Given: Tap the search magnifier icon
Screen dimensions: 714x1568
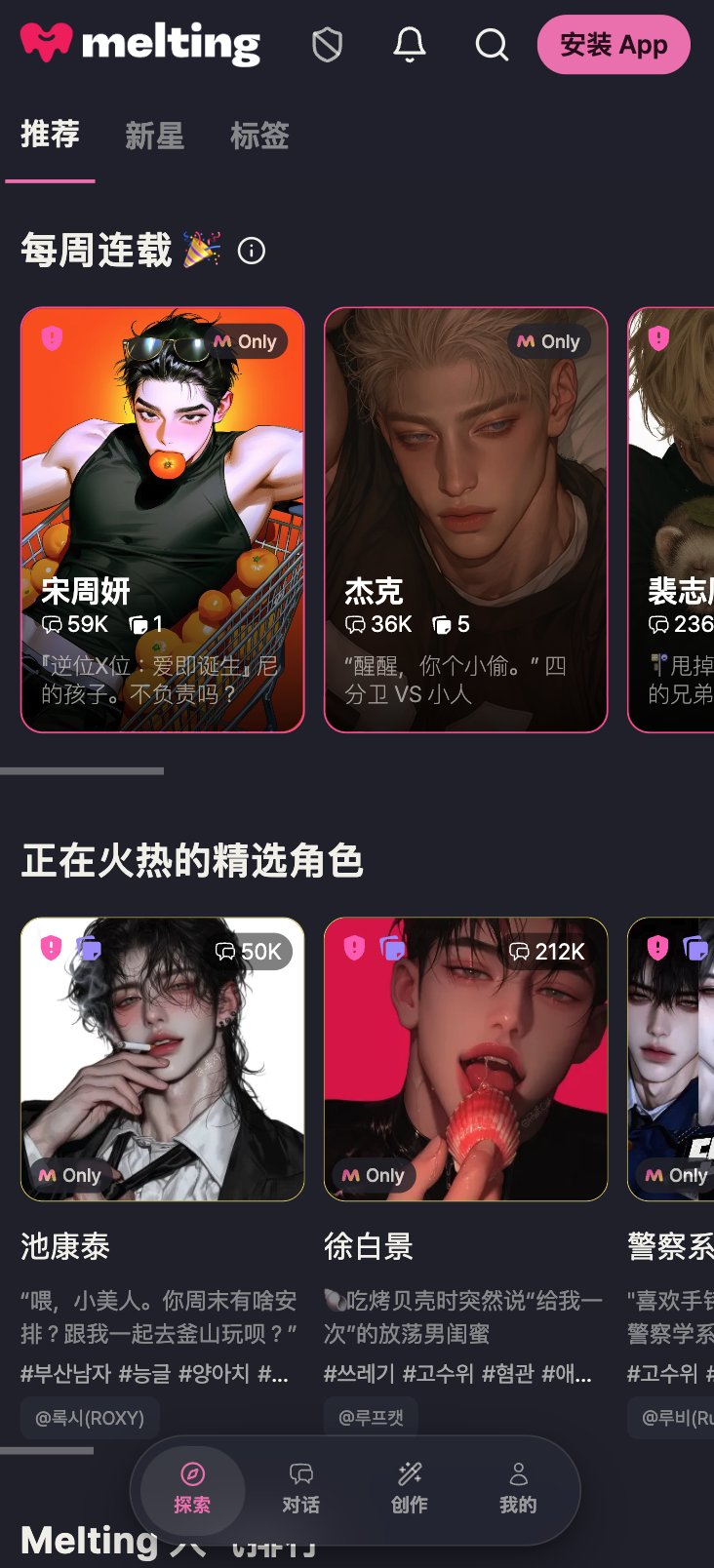Looking at the screenshot, I should [492, 45].
